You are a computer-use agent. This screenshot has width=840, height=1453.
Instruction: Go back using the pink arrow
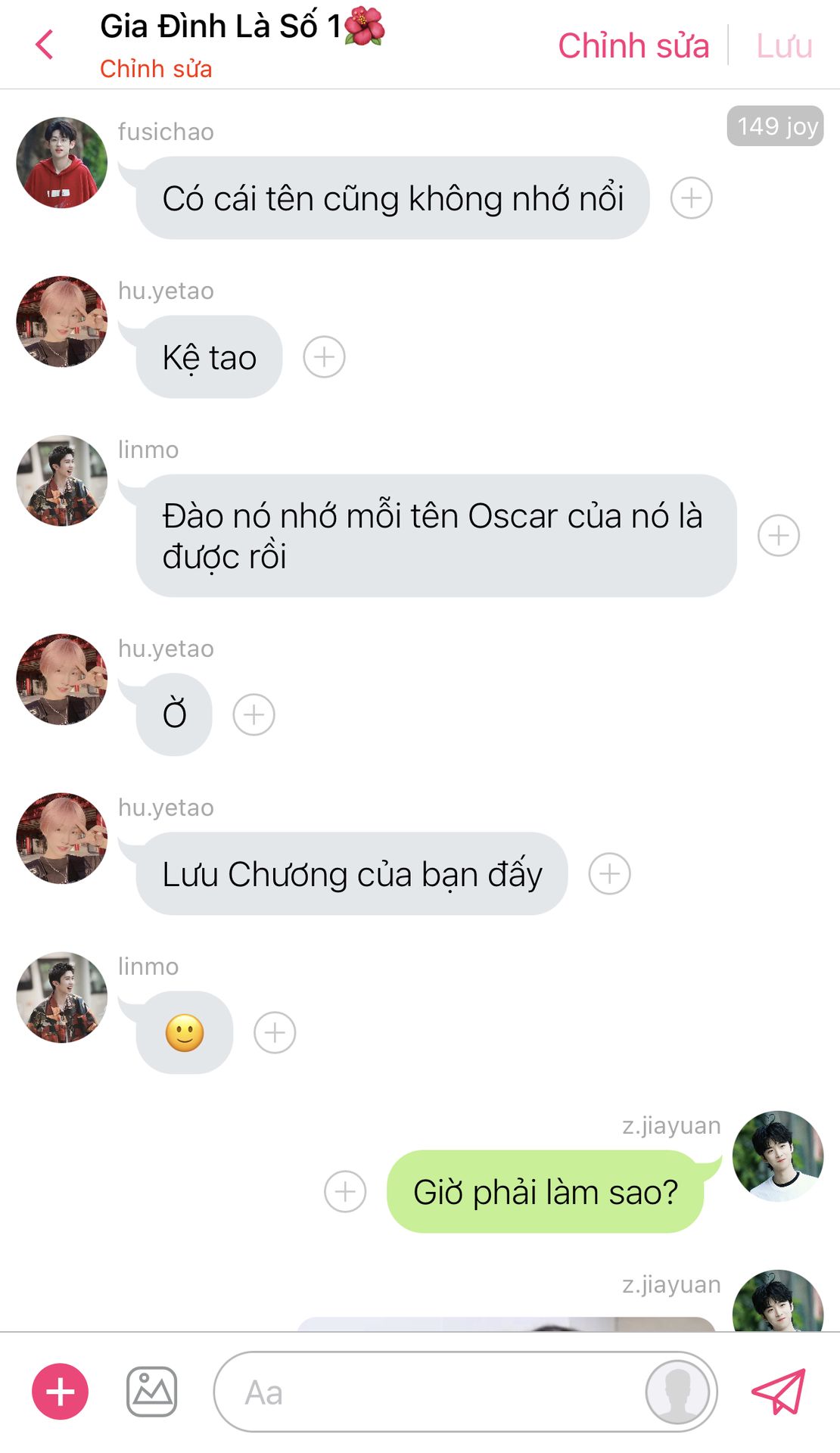pyautogui.click(x=45, y=45)
